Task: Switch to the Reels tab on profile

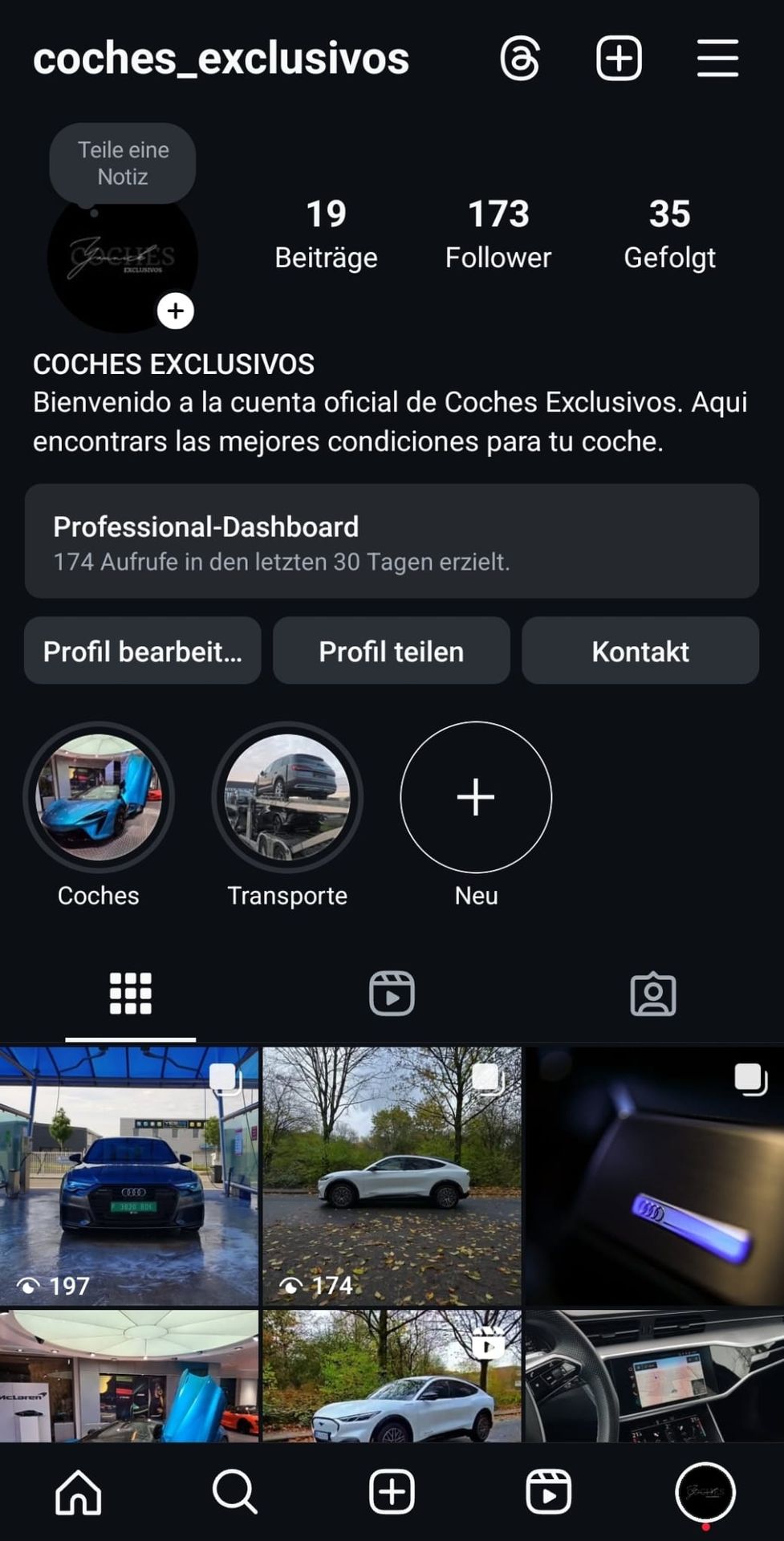Action: [x=392, y=994]
